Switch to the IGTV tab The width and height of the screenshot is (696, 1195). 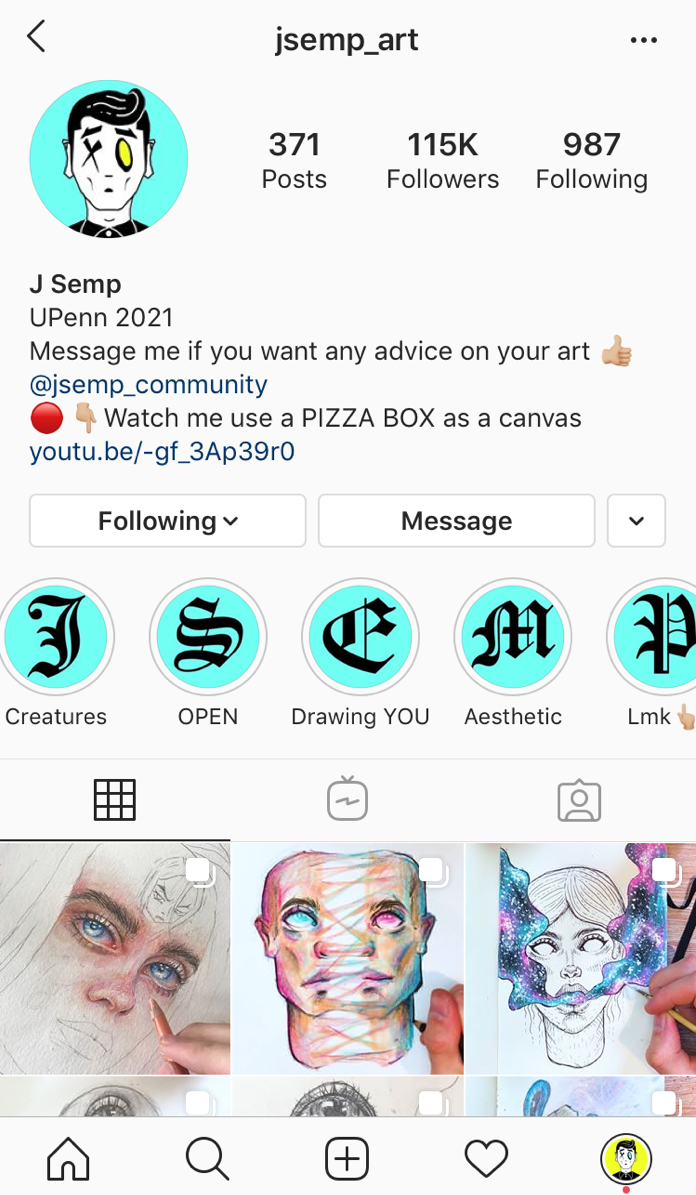point(347,799)
